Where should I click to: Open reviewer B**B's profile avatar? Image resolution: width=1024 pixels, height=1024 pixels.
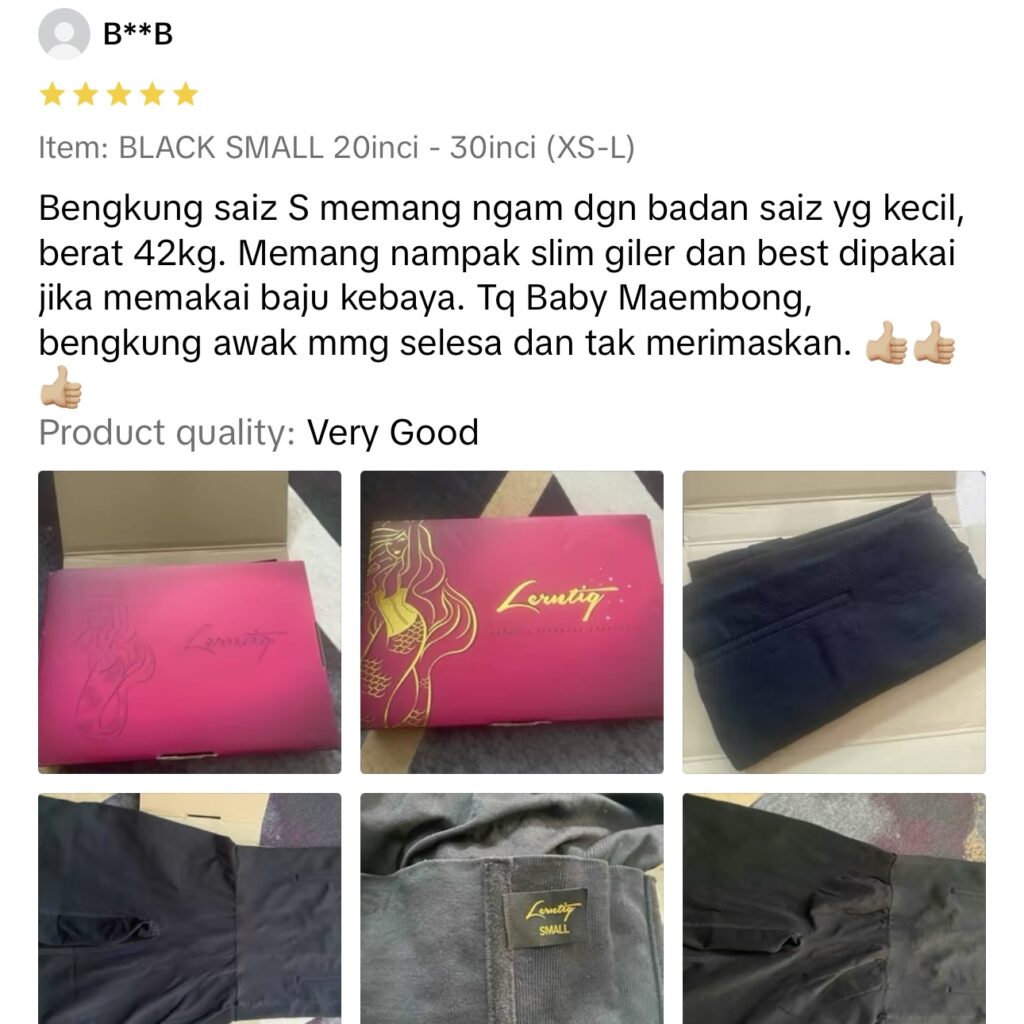coord(64,34)
